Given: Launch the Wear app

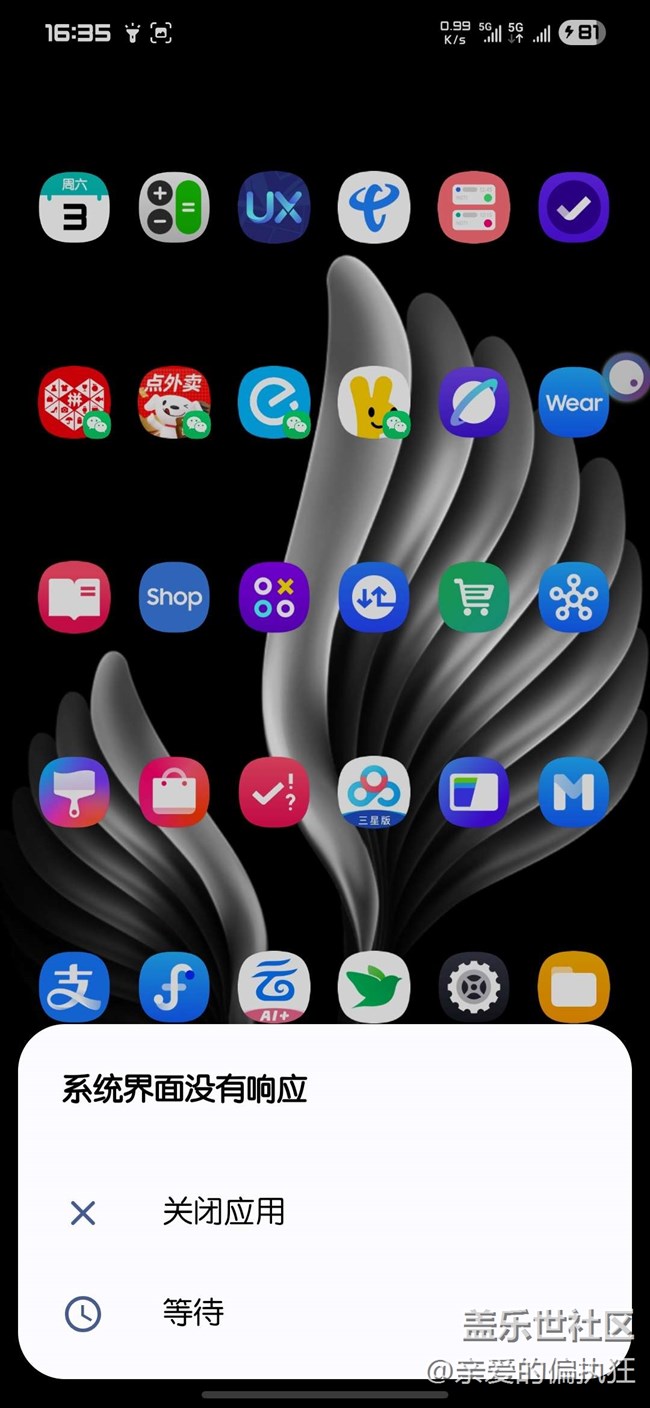Looking at the screenshot, I should (573, 403).
